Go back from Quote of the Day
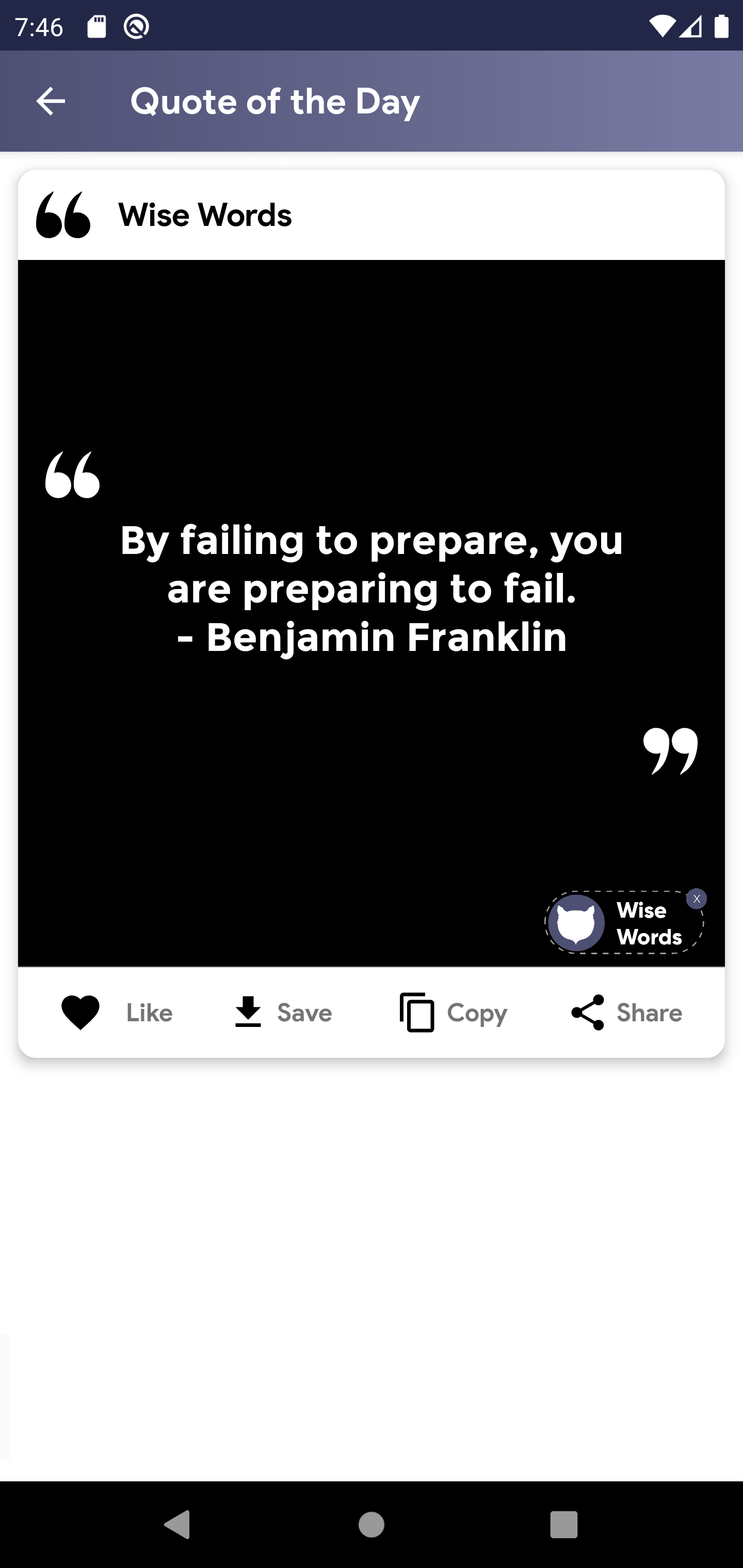 (x=51, y=101)
